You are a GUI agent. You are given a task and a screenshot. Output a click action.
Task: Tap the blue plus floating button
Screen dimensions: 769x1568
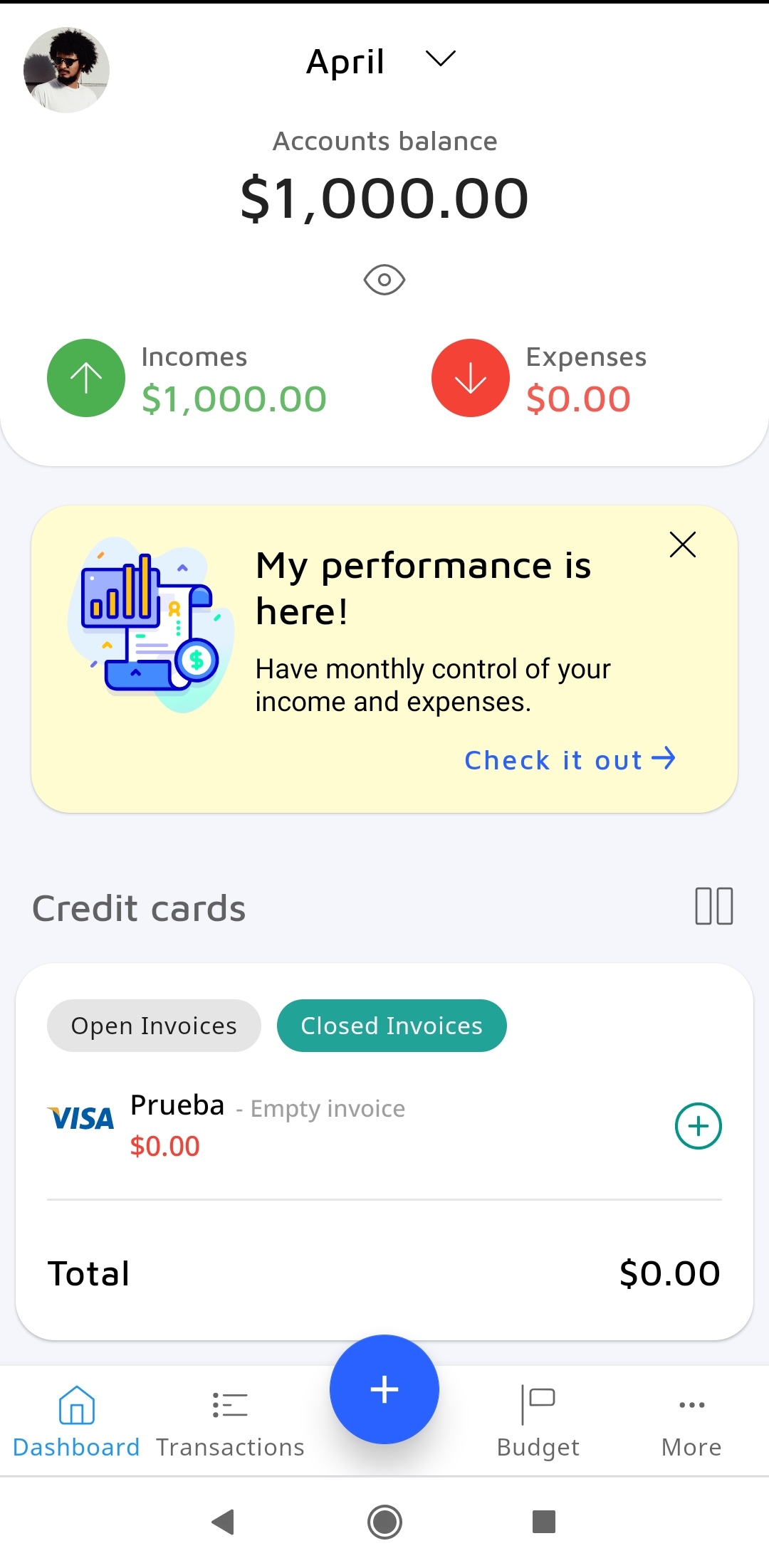tap(384, 1389)
